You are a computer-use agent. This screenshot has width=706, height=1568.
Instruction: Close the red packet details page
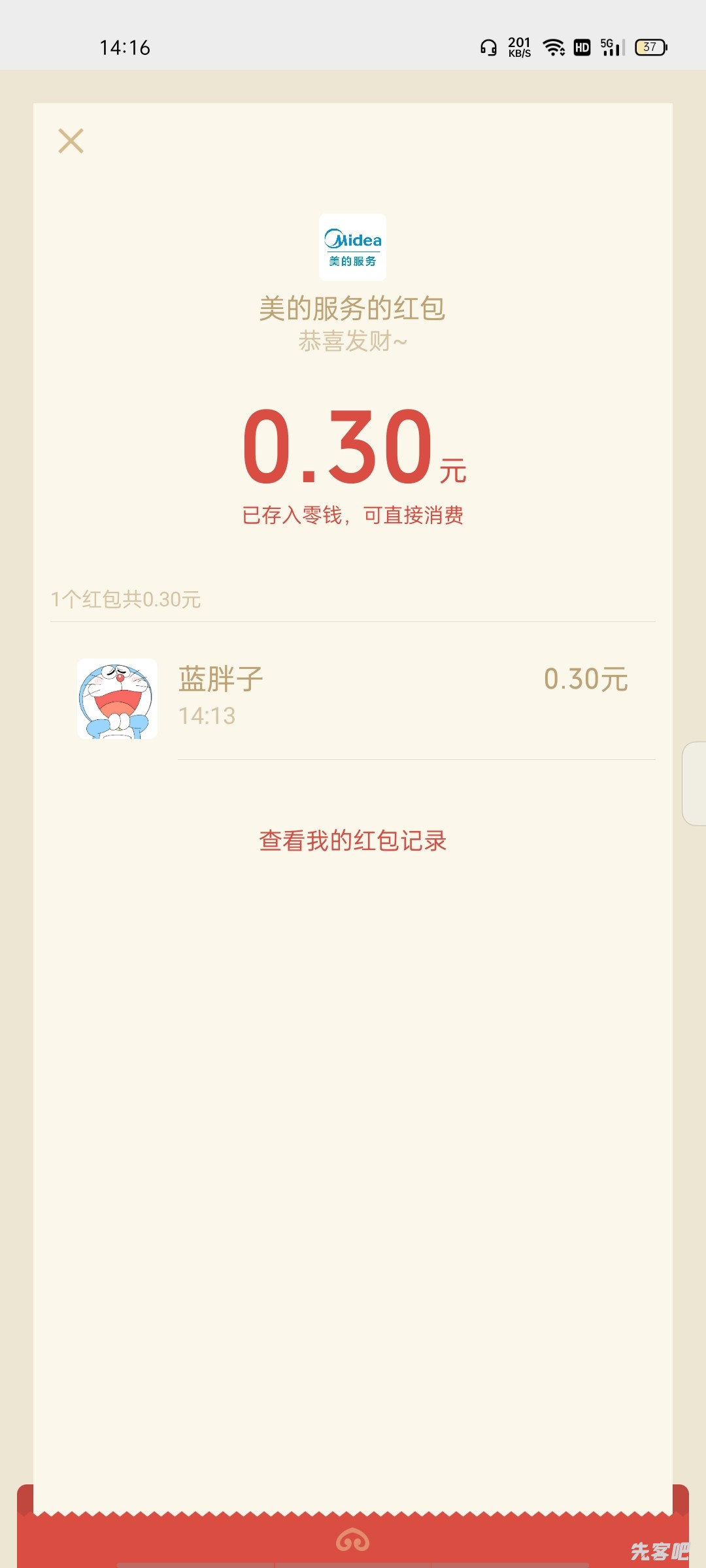[x=71, y=141]
